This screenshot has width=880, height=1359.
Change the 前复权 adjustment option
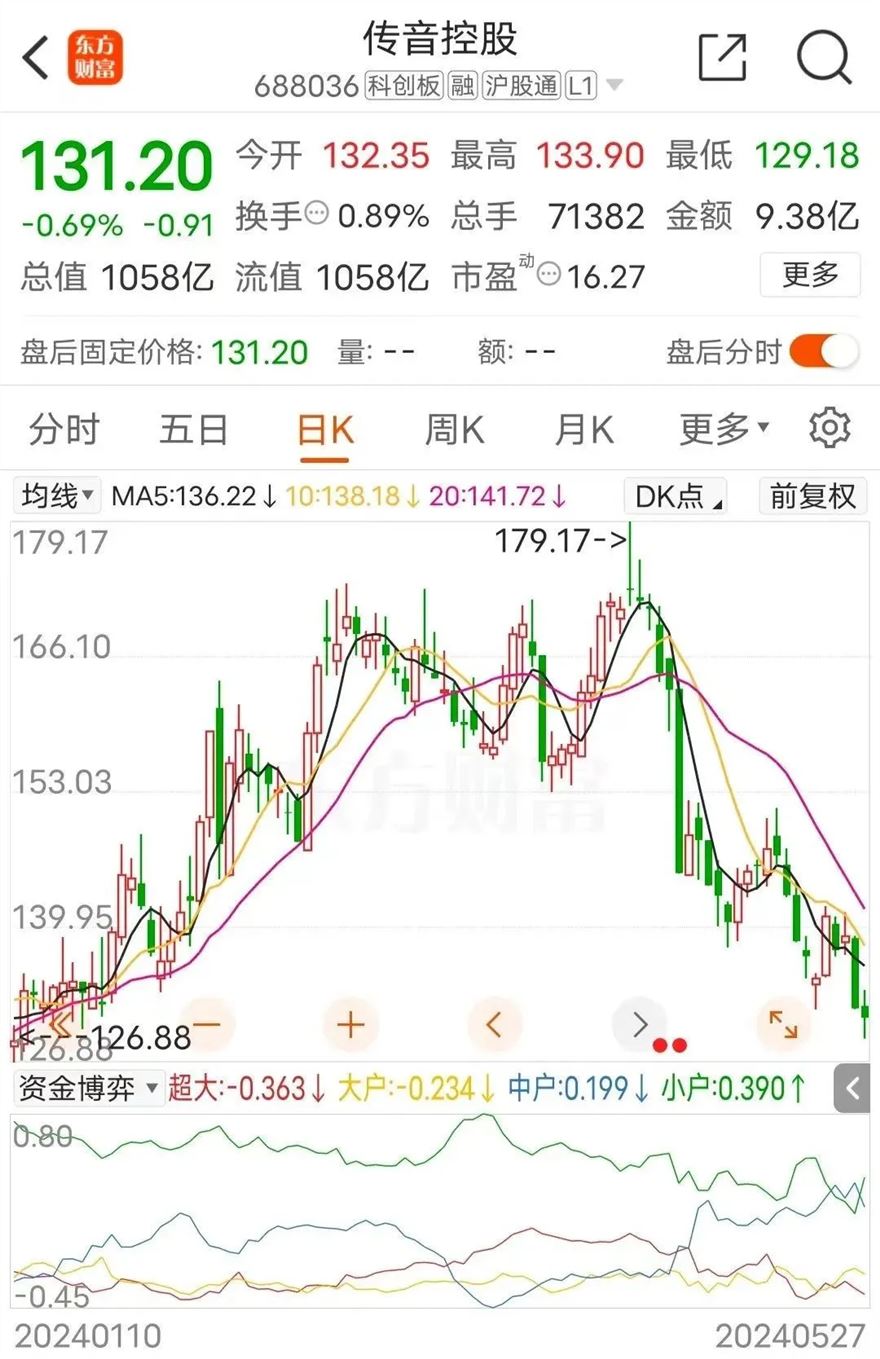(812, 496)
